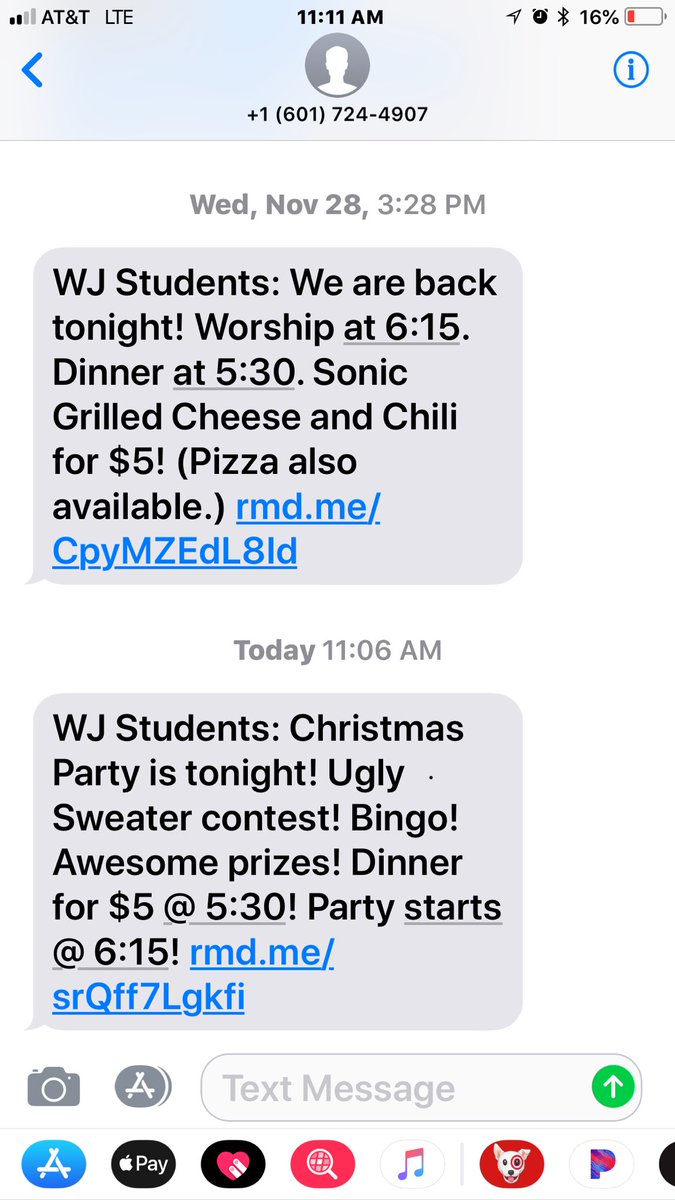
Task: Toggle the iMessage apps drawer button
Action: pyautogui.click(x=143, y=1086)
